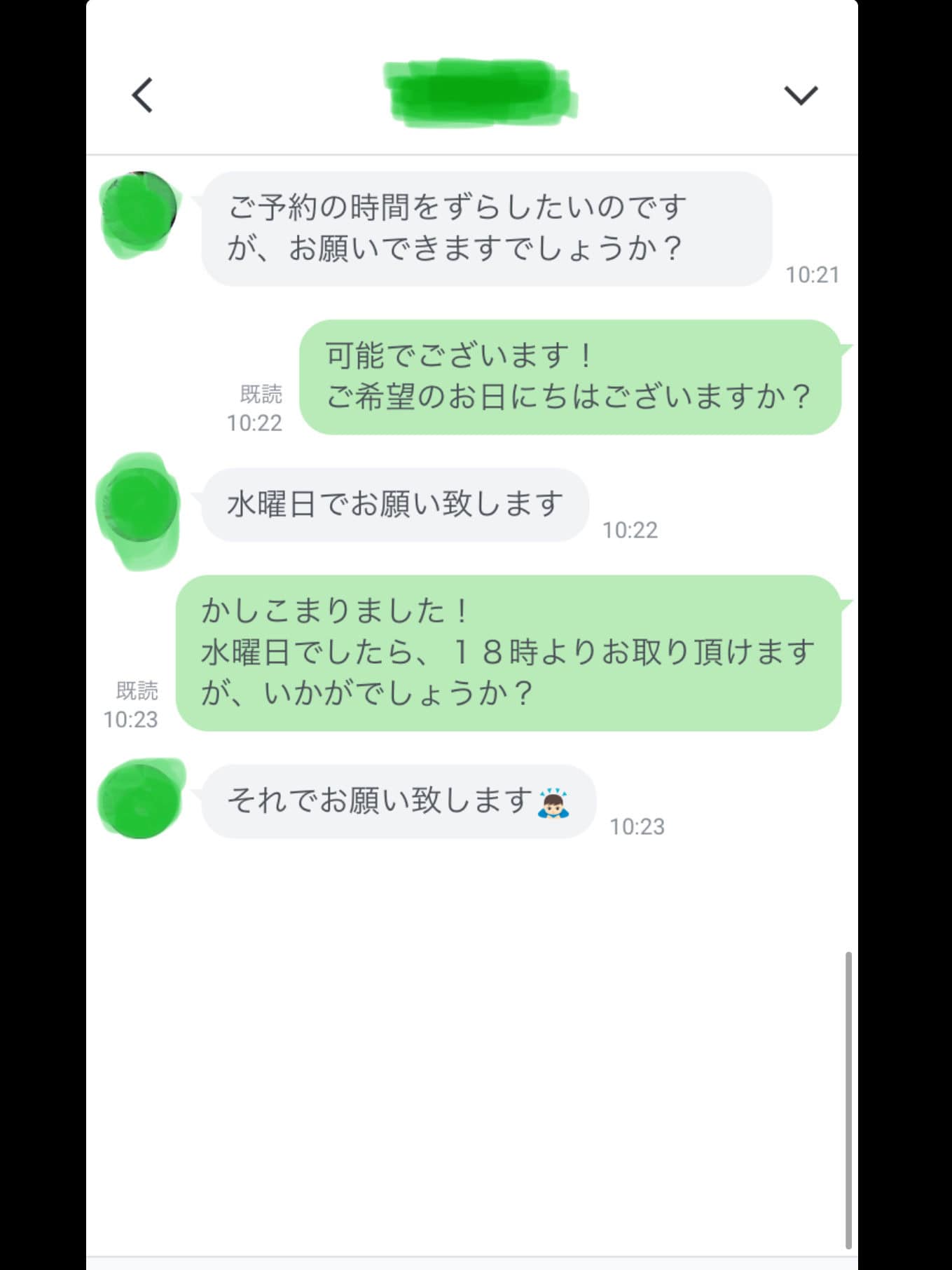The width and height of the screenshot is (952, 1270).
Task: Open sender's avatar beside それでお願い致します
Action: point(139,800)
